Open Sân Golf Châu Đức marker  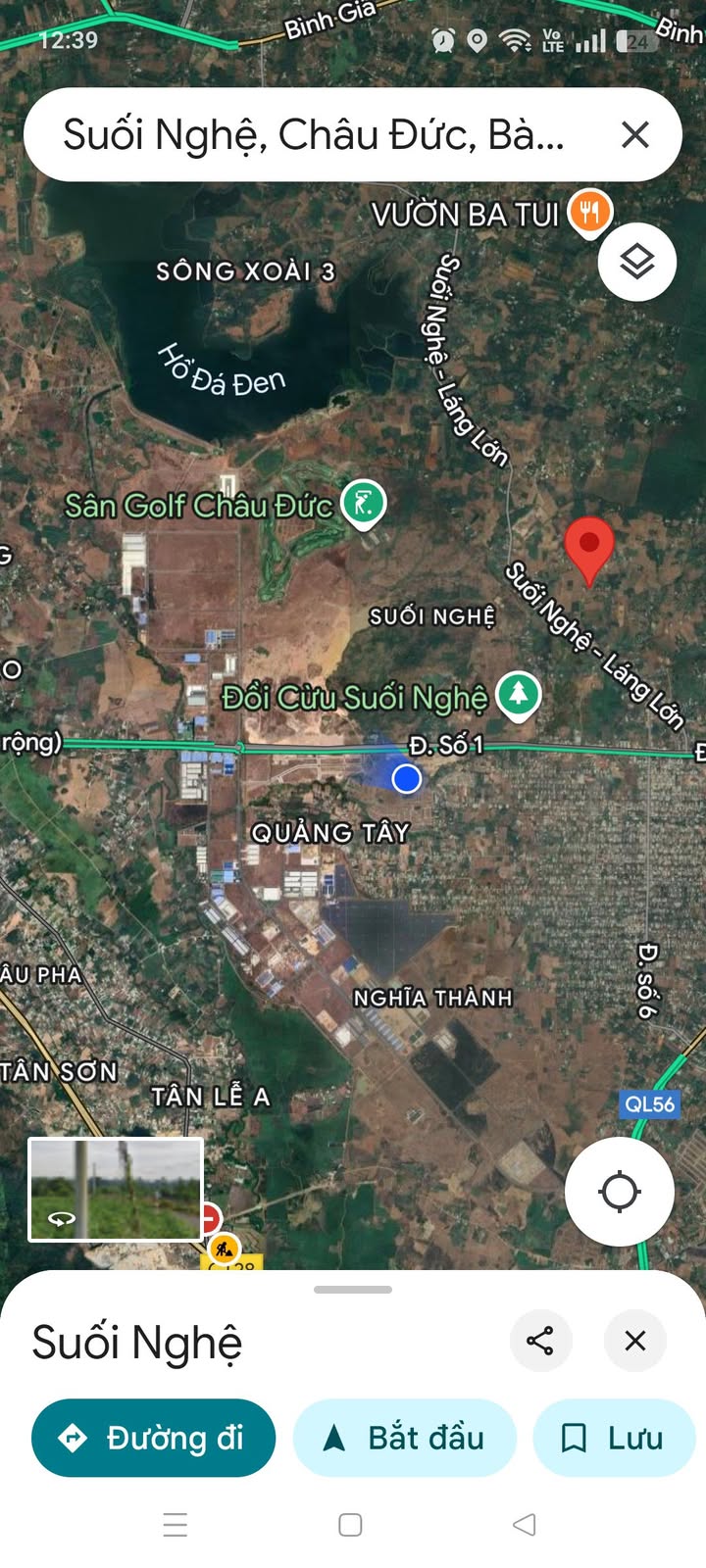point(364,504)
